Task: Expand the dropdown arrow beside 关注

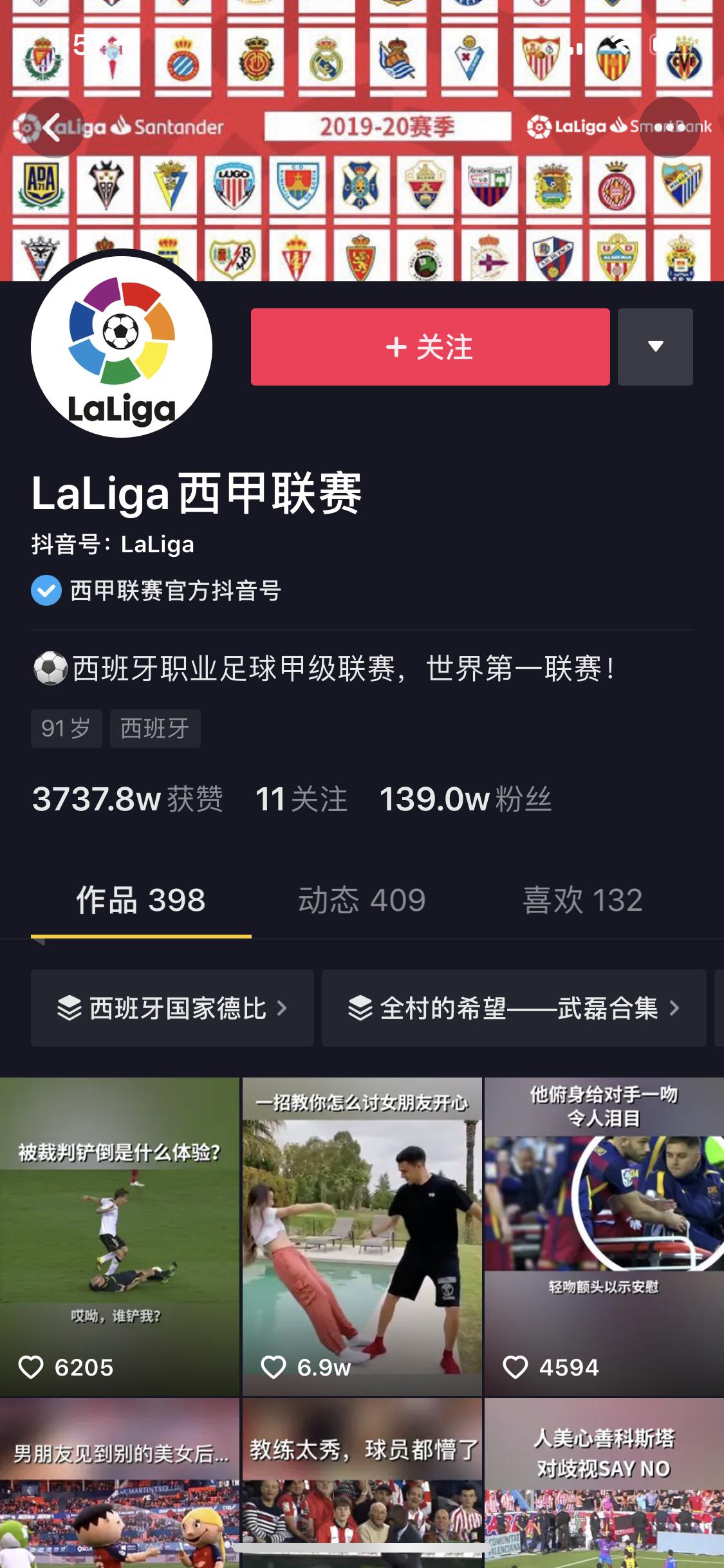Action: [655, 347]
